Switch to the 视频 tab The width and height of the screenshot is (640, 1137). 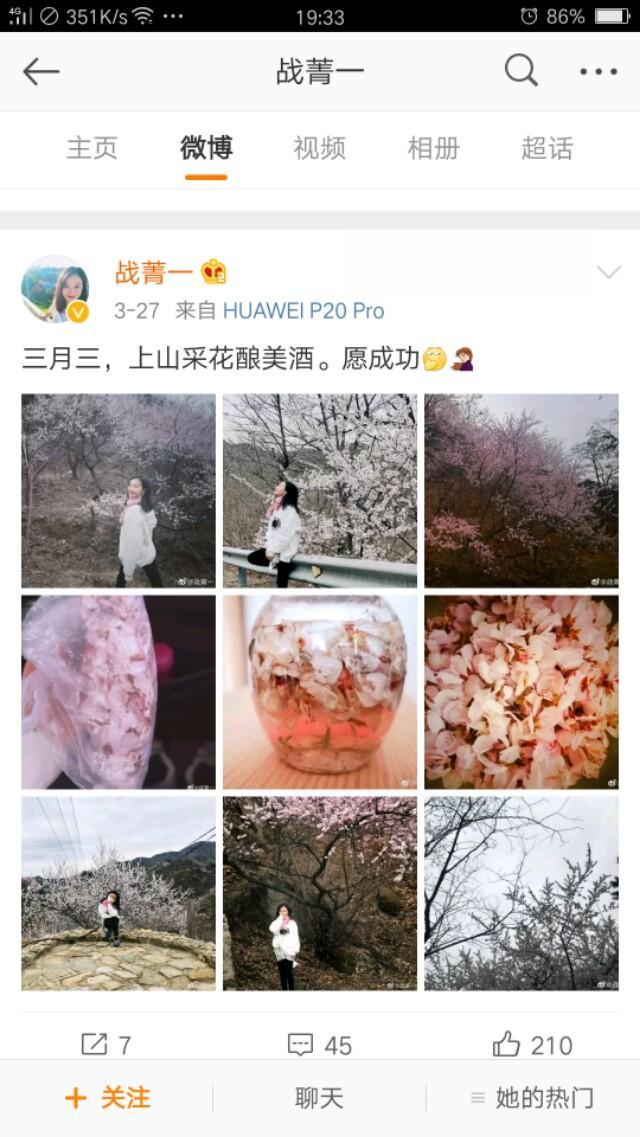point(319,149)
